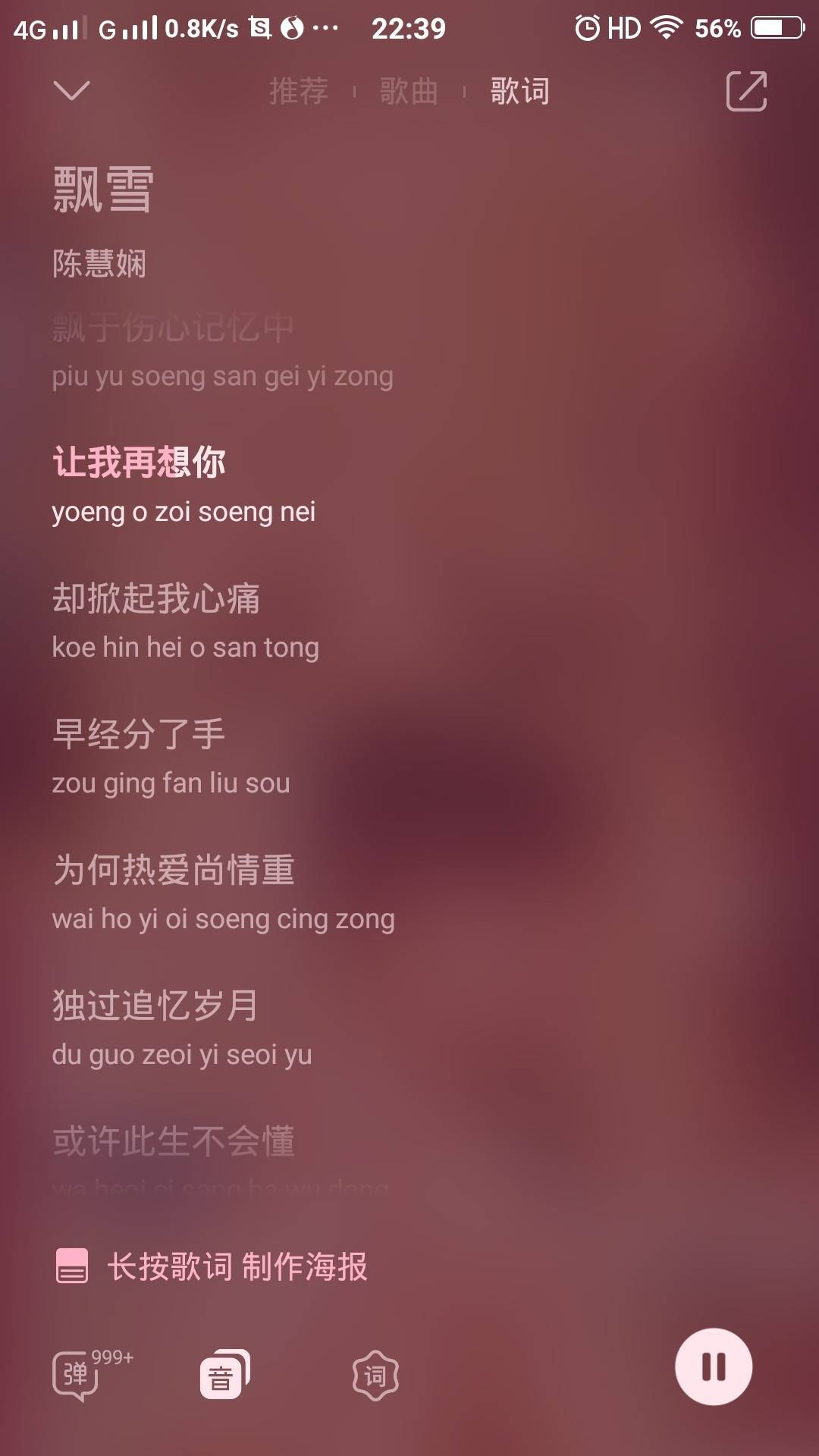The height and width of the screenshot is (1456, 819).
Task: Switch to the 歌曲 tab
Action: [409, 92]
